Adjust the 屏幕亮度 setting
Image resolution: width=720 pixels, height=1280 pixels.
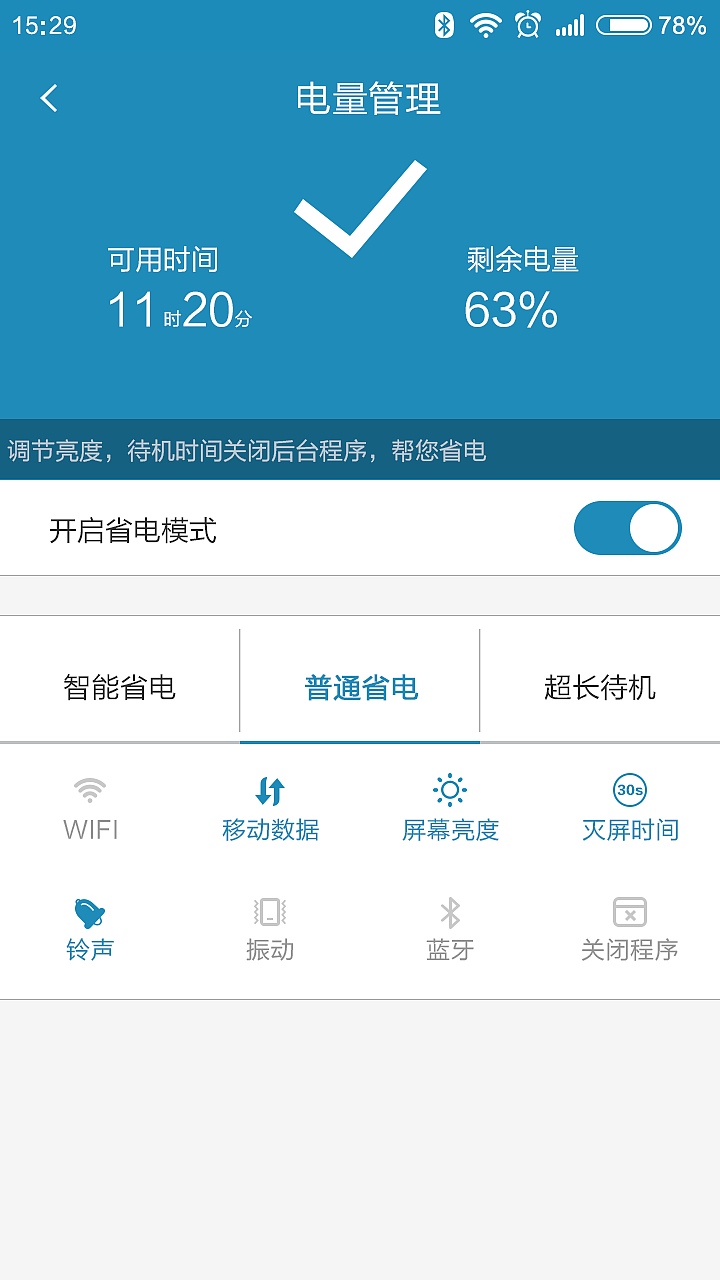click(x=450, y=808)
